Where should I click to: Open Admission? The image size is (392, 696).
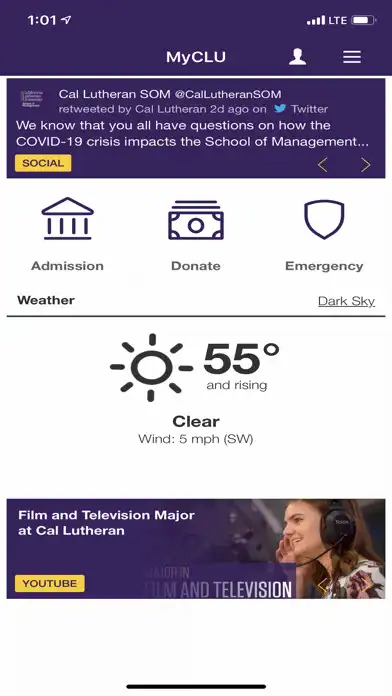coord(67,234)
